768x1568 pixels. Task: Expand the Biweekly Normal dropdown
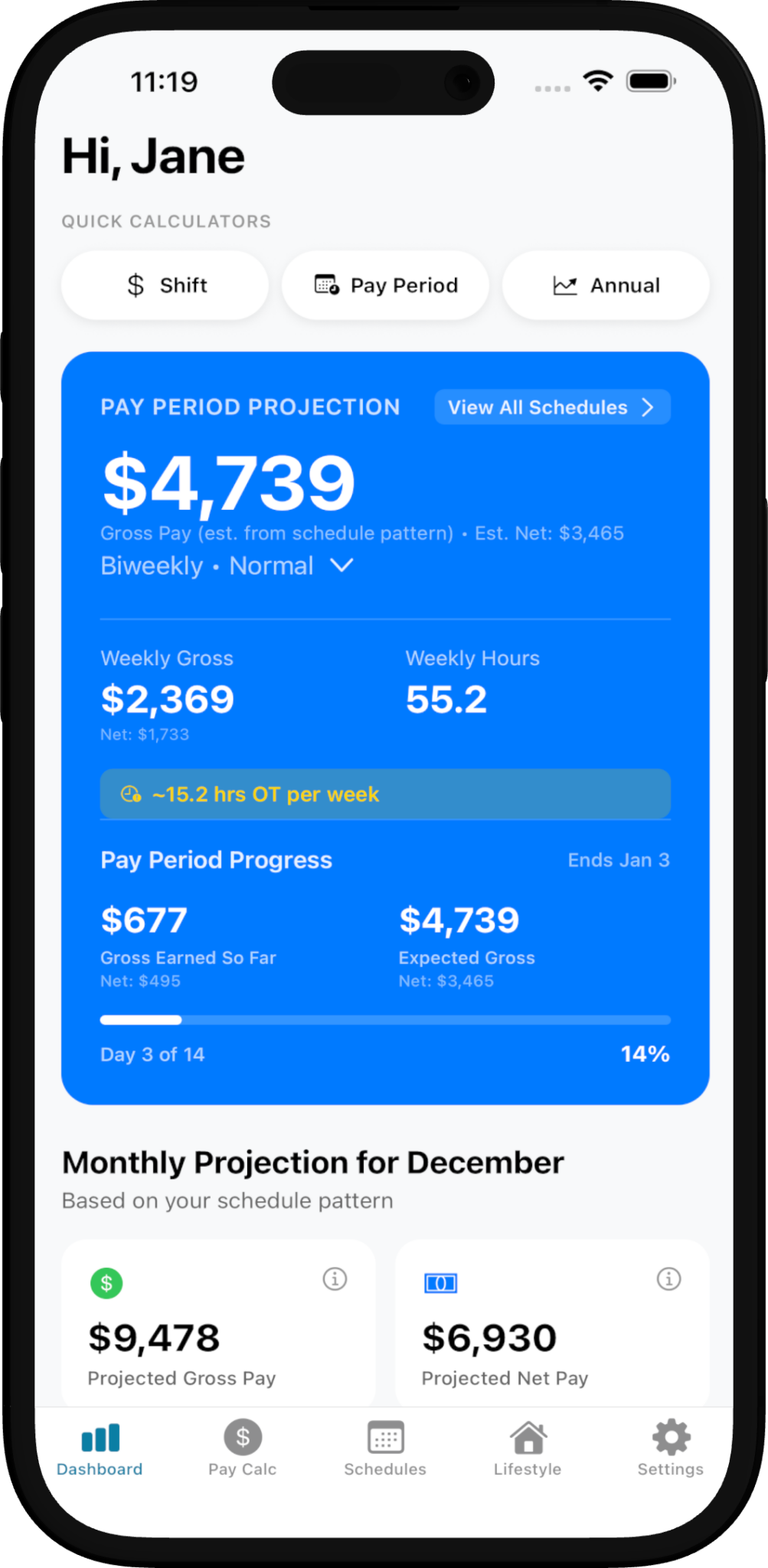pos(227,566)
